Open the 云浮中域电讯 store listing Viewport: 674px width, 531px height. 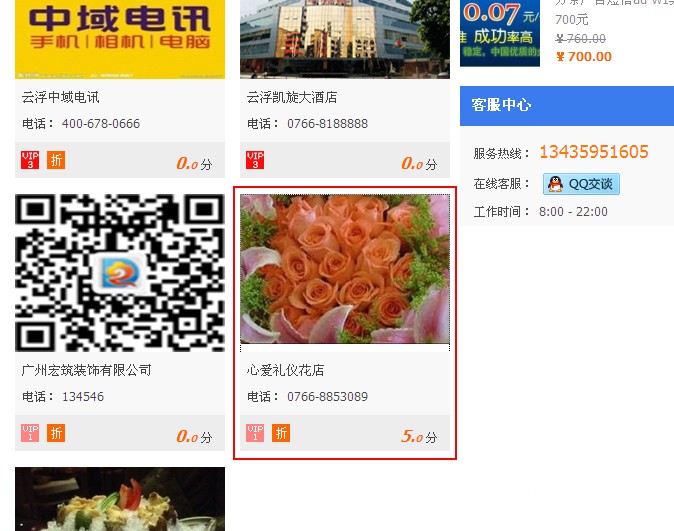61,97
